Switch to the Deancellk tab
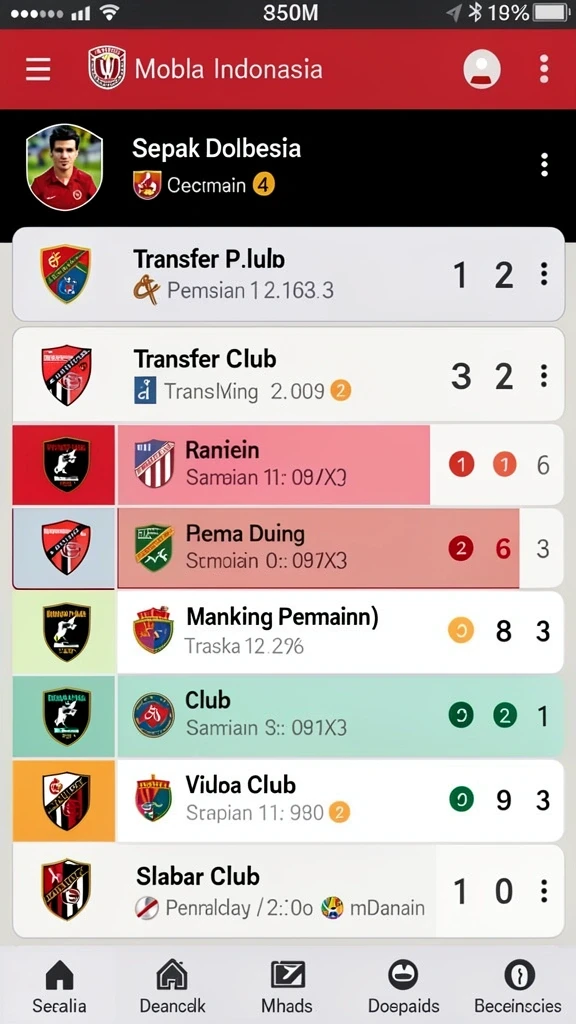The width and height of the screenshot is (576, 1024). (172, 985)
